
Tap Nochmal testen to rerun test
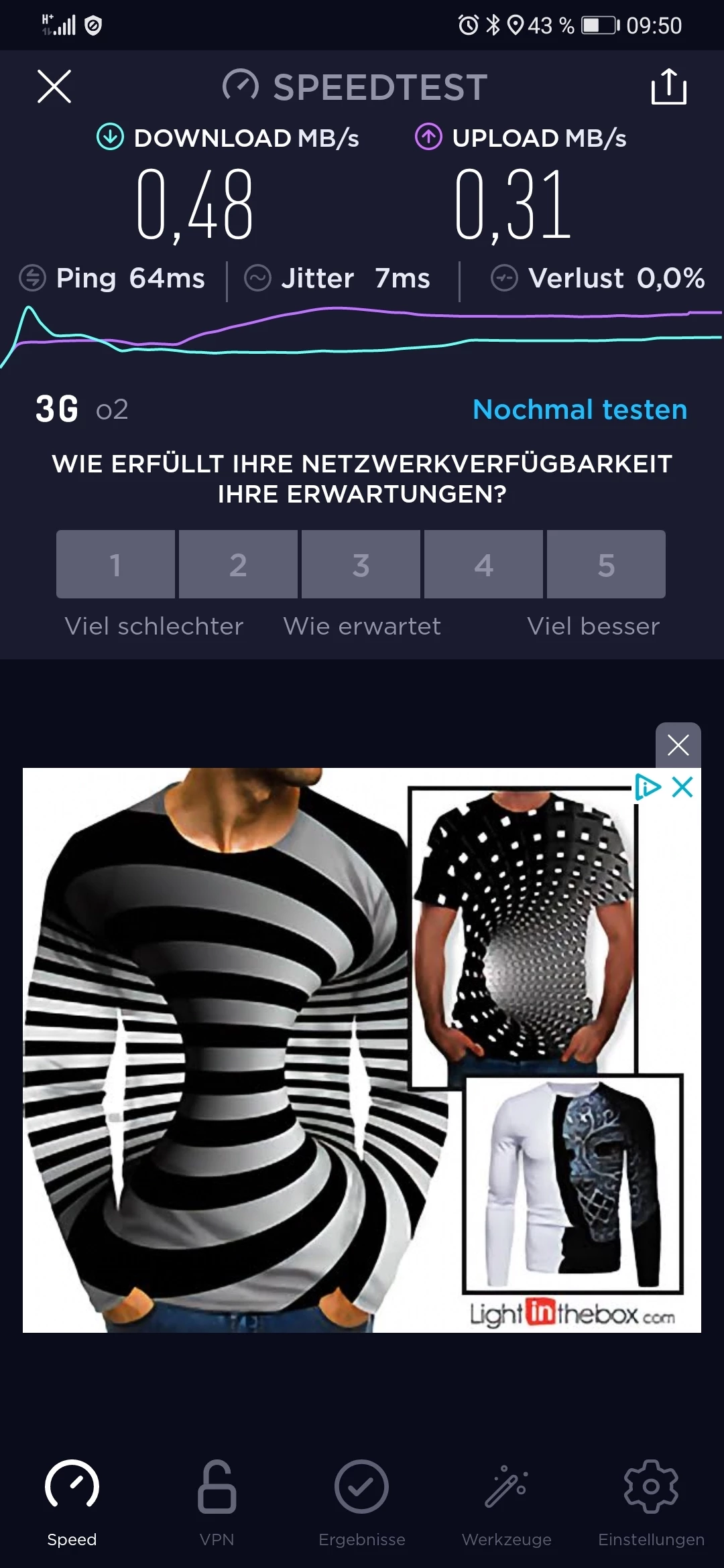(580, 409)
